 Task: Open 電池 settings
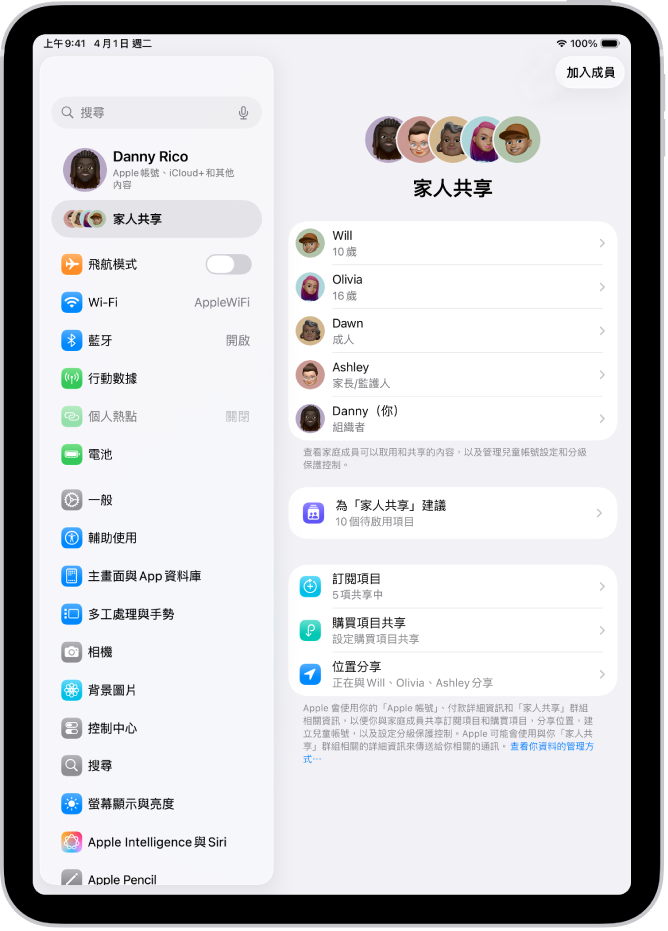click(x=156, y=454)
